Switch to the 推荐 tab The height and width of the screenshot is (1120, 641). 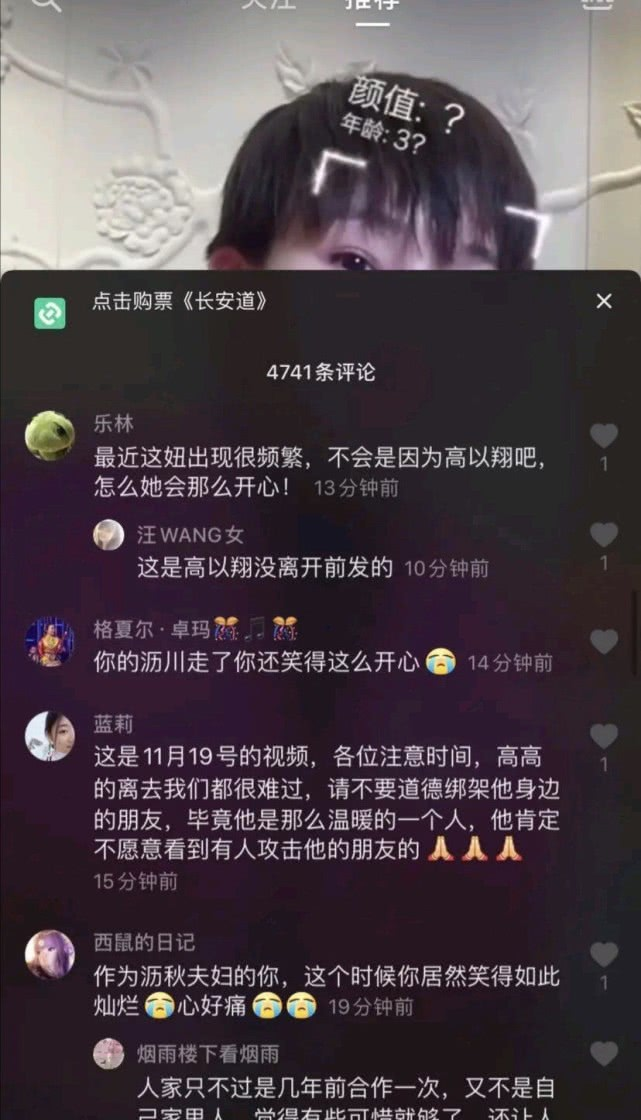[372, 5]
